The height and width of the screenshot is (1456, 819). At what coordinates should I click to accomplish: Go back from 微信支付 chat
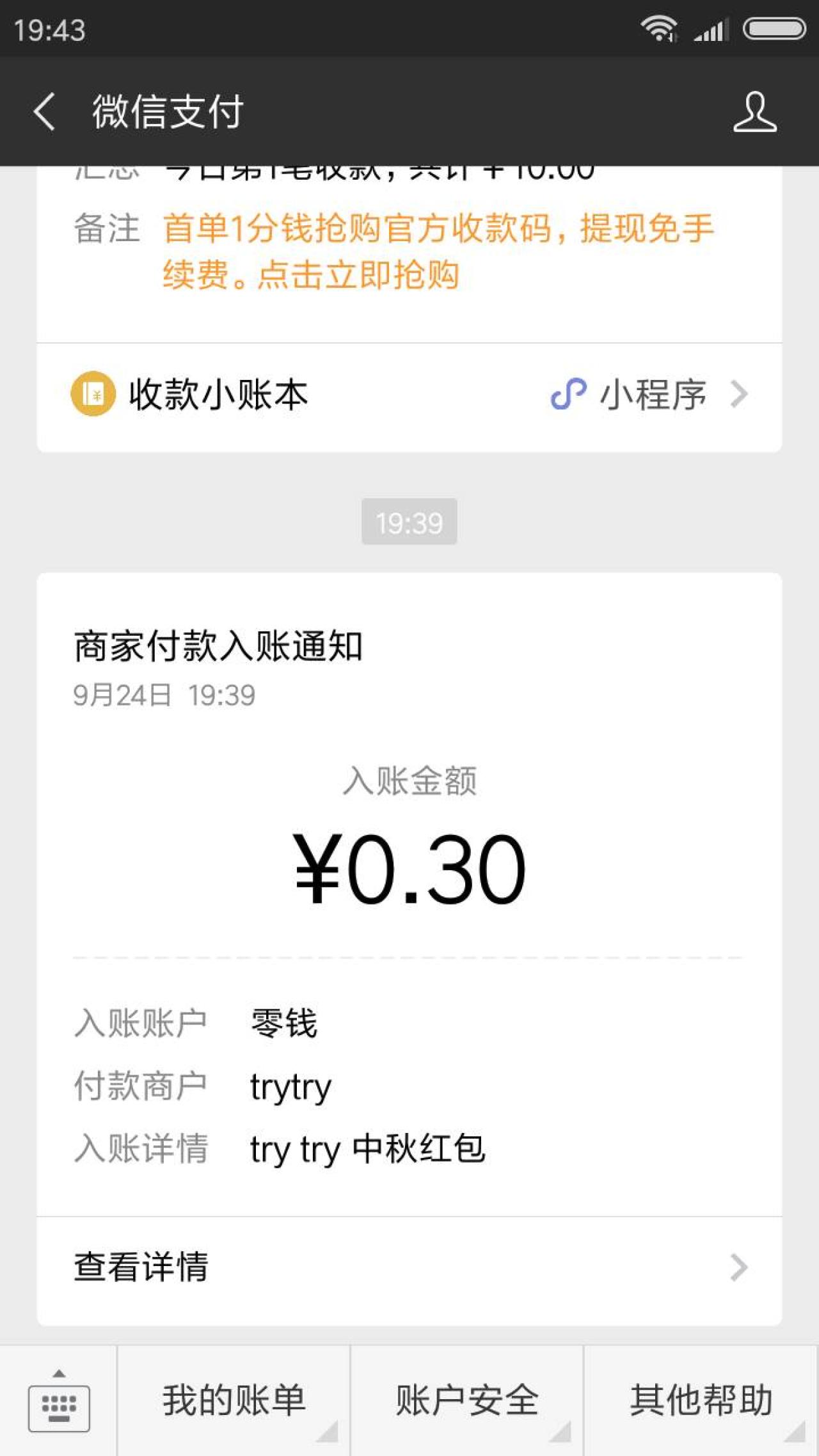coord(45,112)
